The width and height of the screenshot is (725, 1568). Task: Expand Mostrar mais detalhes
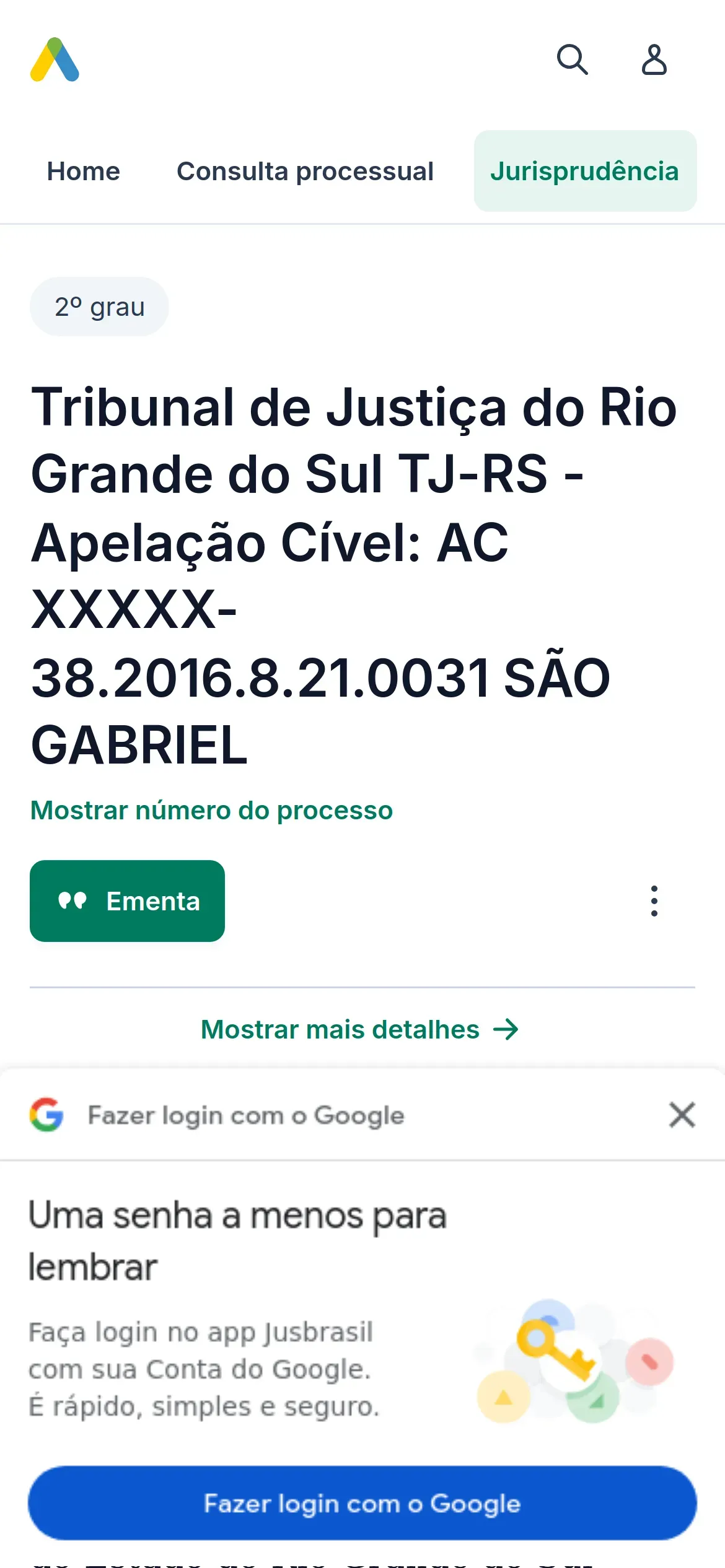[359, 1029]
